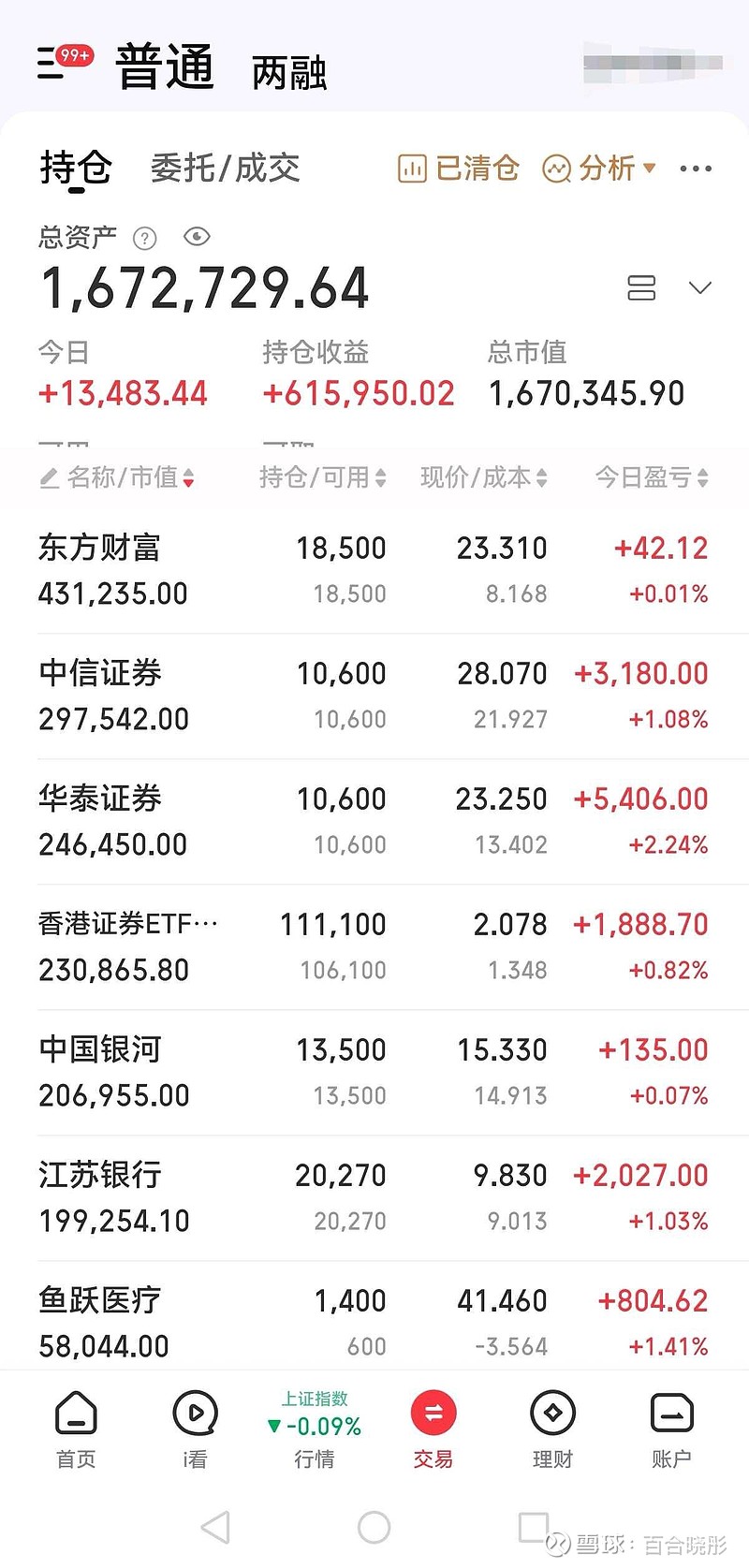749x1568 pixels.
Task: Click the display layout icon near total assets
Action: pyautogui.click(x=642, y=288)
